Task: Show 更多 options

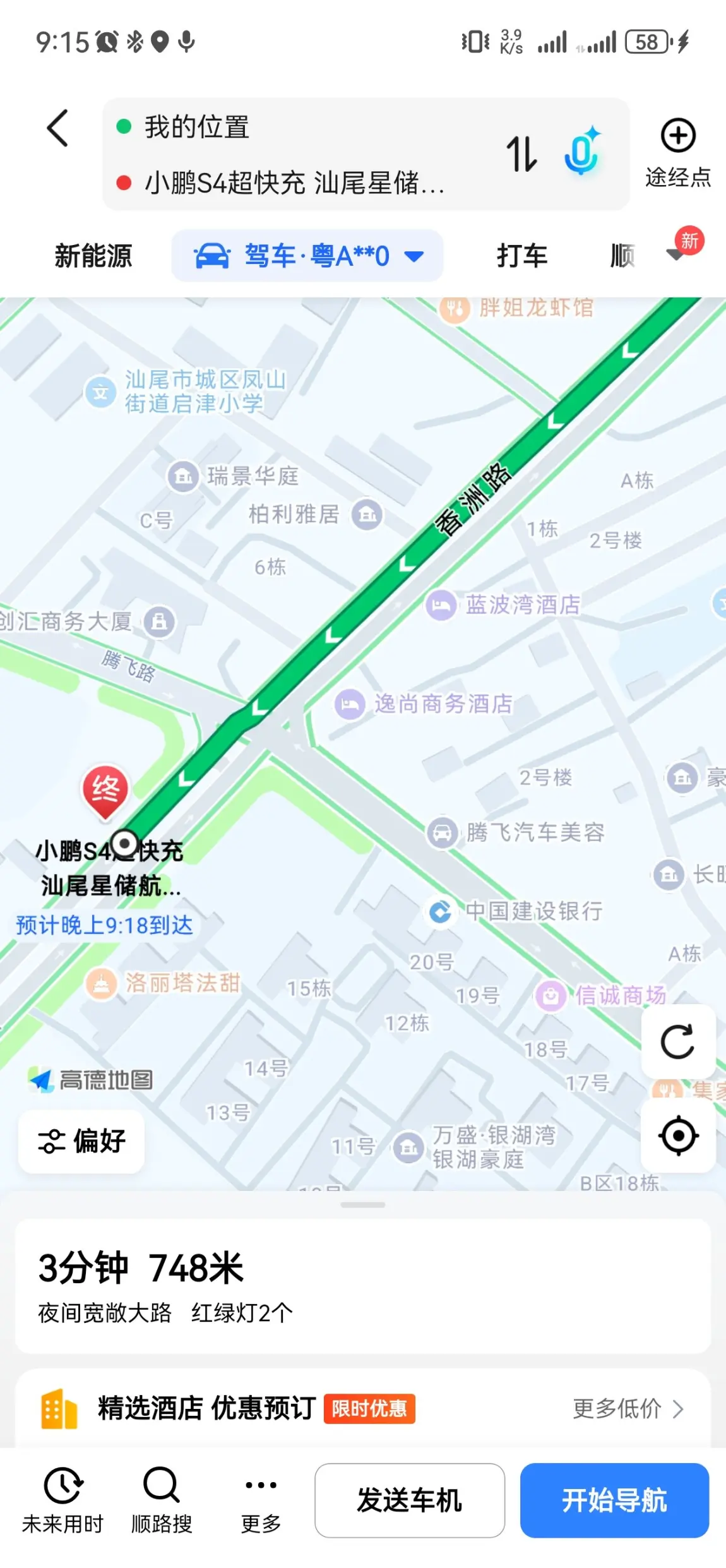Action: [261, 1500]
